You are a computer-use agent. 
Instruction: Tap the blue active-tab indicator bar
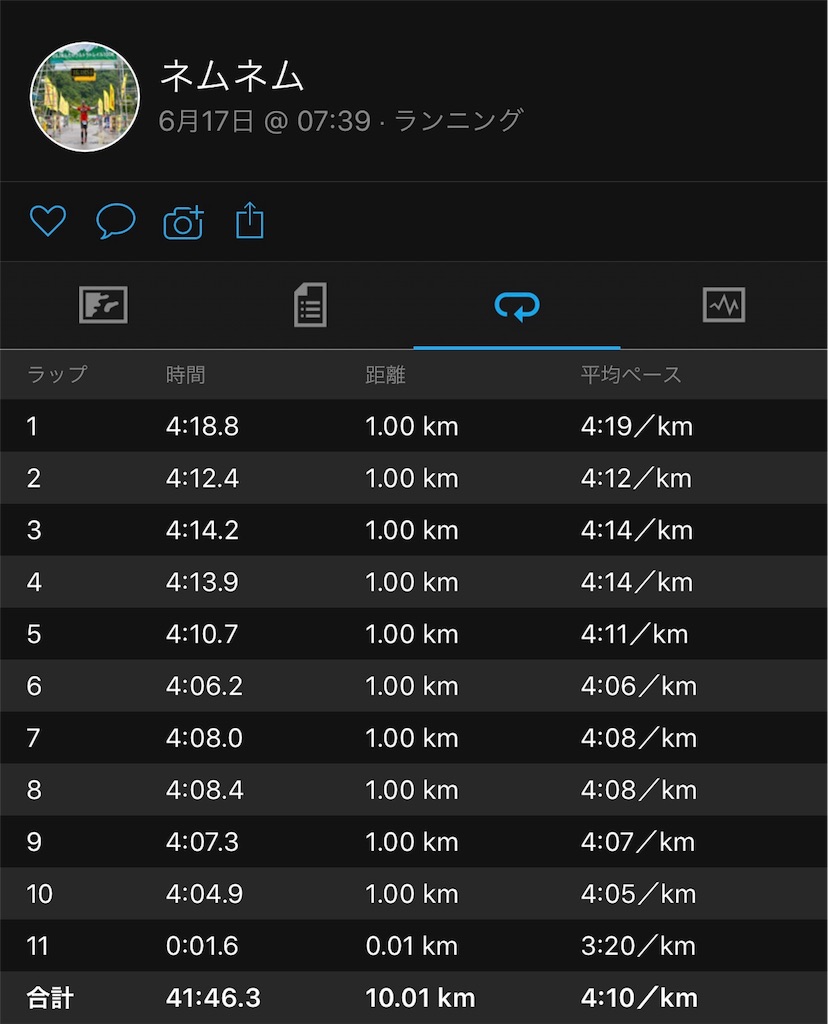pyautogui.click(x=517, y=339)
